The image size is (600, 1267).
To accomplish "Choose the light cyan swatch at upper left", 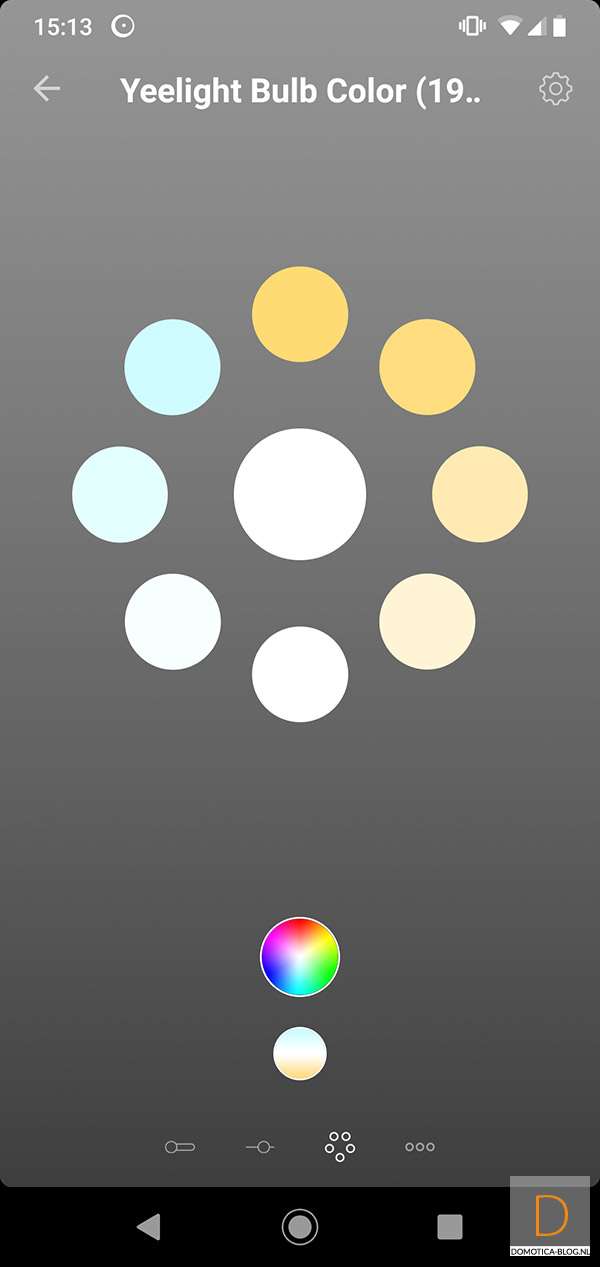I will [172, 367].
